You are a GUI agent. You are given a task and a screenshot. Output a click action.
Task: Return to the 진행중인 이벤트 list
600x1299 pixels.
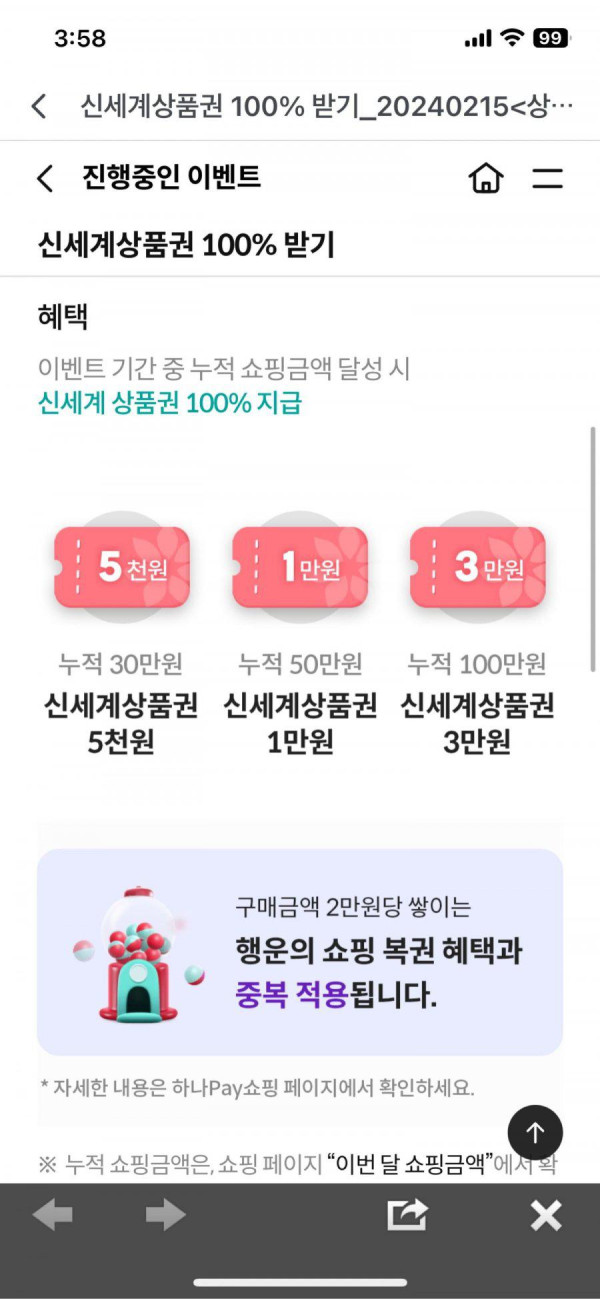(x=45, y=179)
